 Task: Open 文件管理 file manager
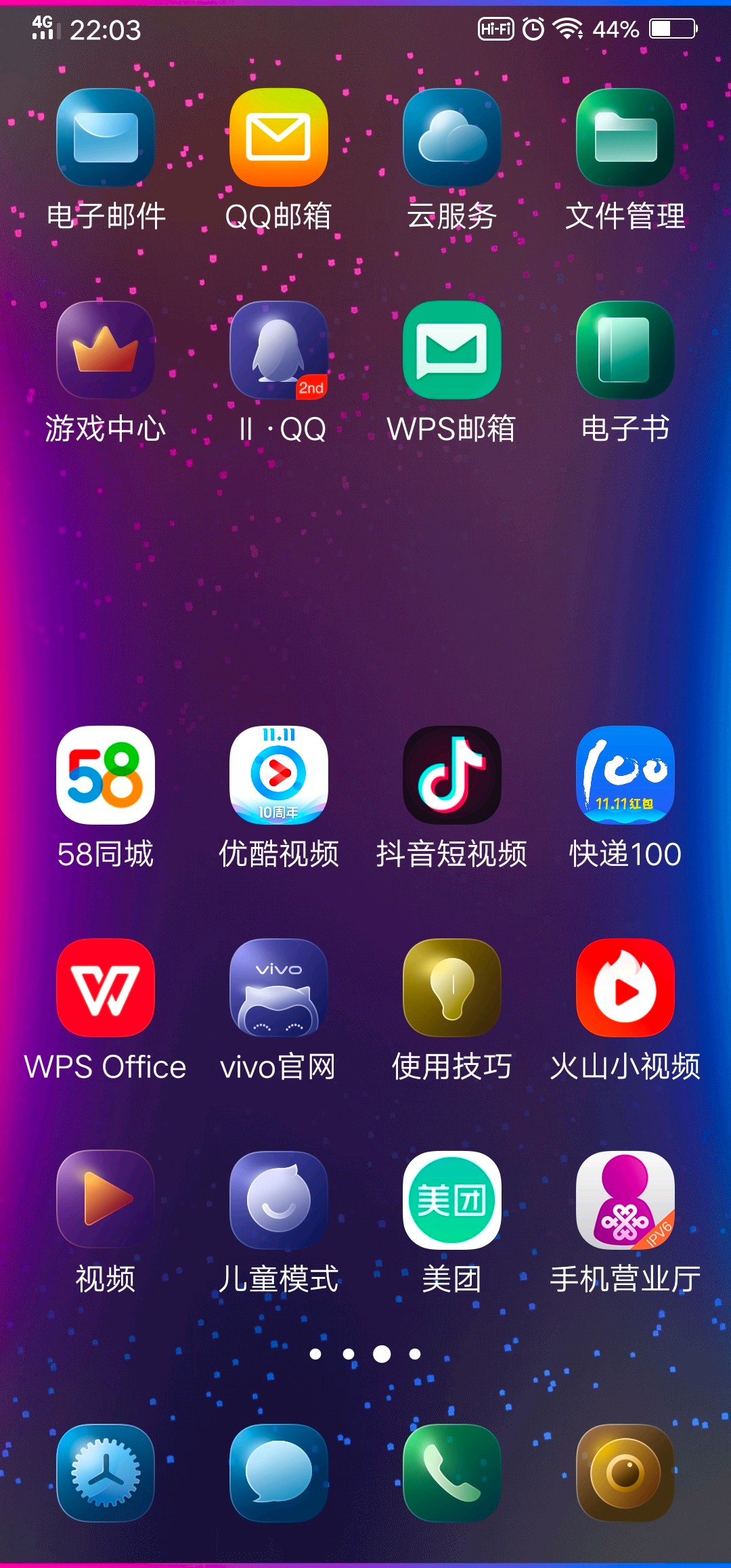[625, 137]
